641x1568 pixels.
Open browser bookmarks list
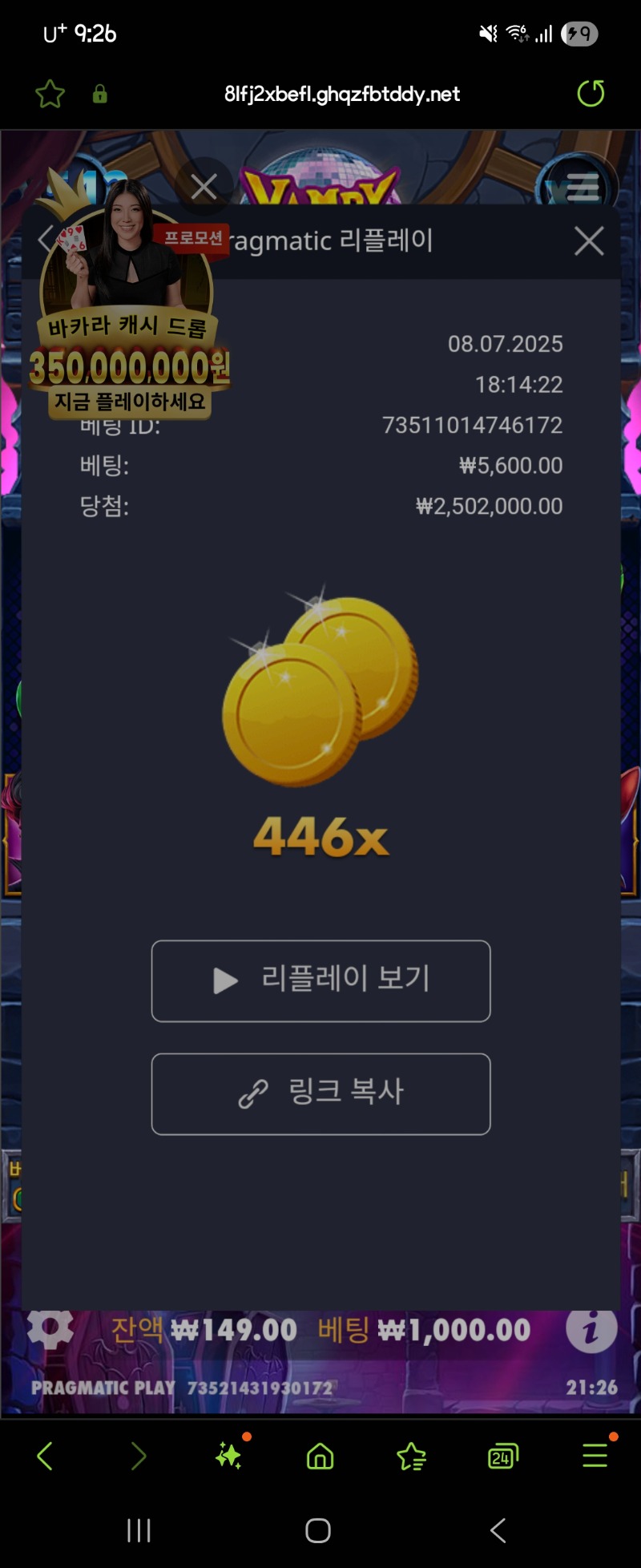(x=411, y=1456)
